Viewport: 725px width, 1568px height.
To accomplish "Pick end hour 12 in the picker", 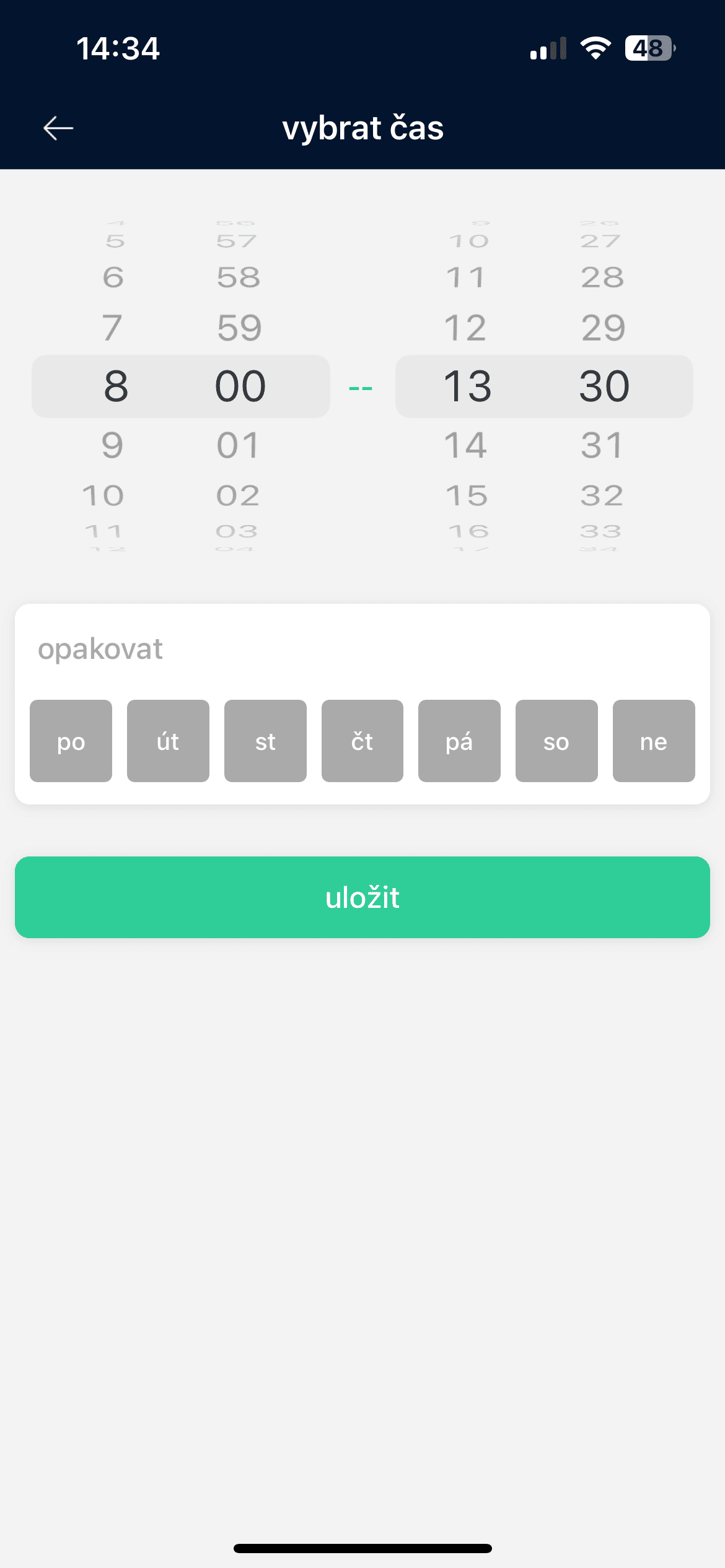I will pos(466,328).
